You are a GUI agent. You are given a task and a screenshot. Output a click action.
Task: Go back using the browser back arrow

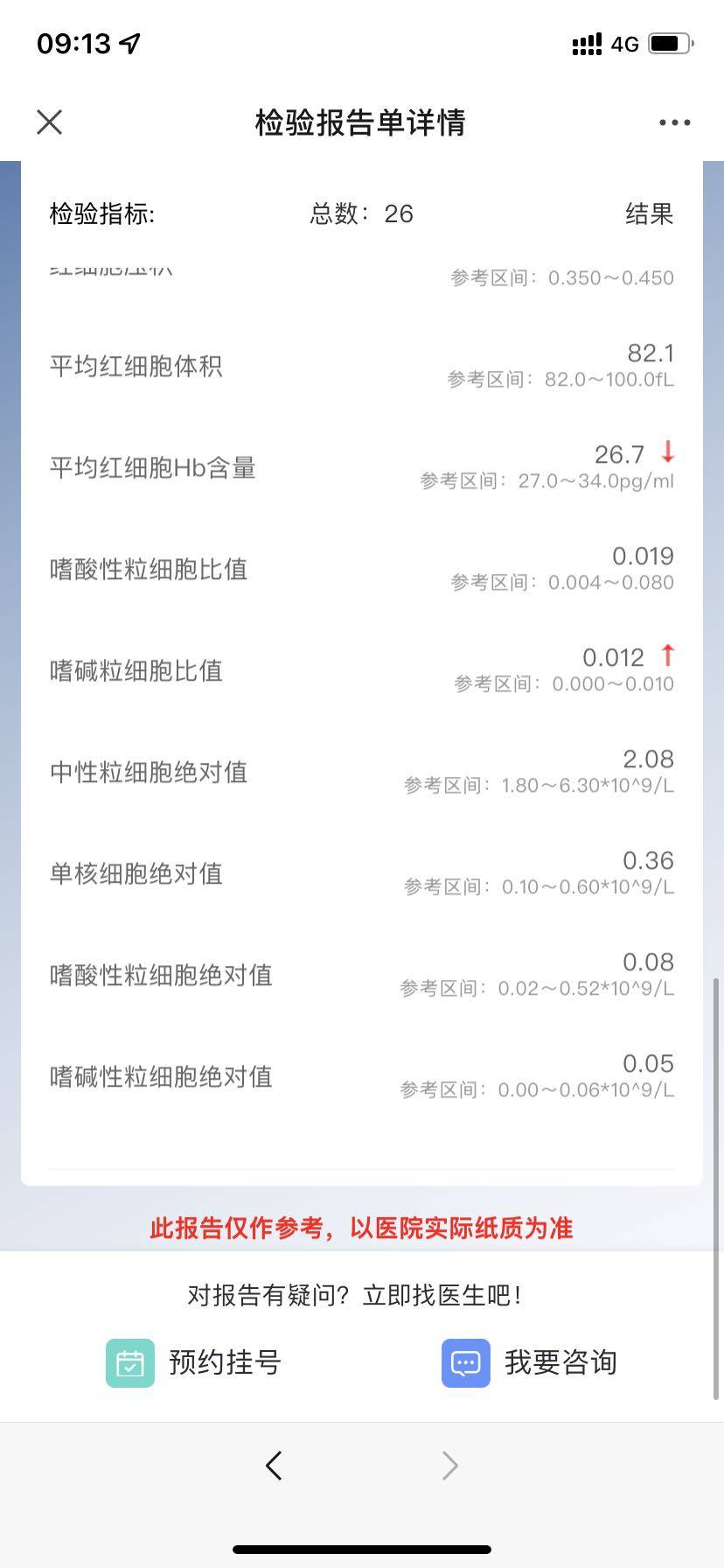(275, 1465)
